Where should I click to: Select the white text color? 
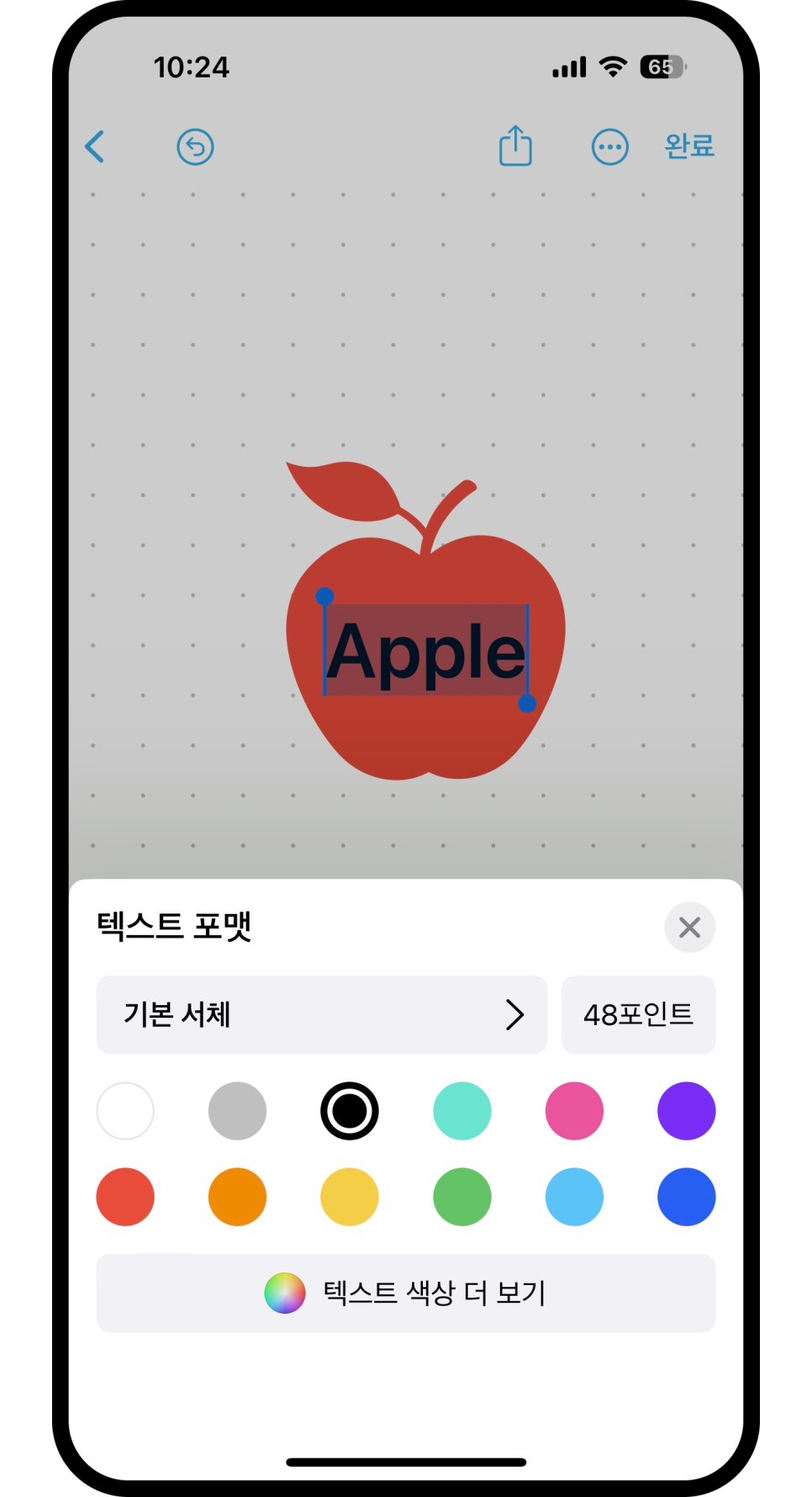tap(125, 1111)
